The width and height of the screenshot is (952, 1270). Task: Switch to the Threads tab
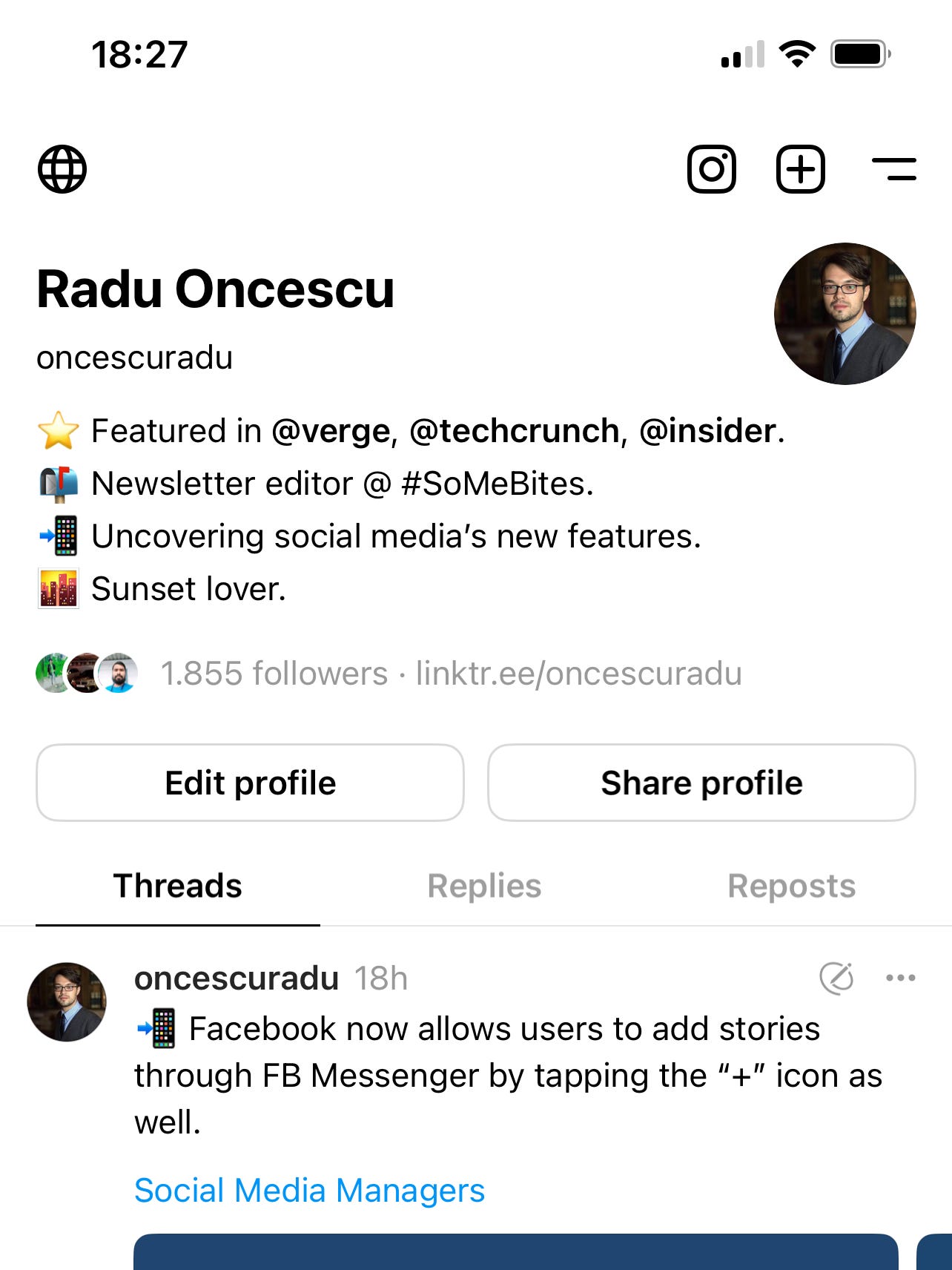coord(178,886)
